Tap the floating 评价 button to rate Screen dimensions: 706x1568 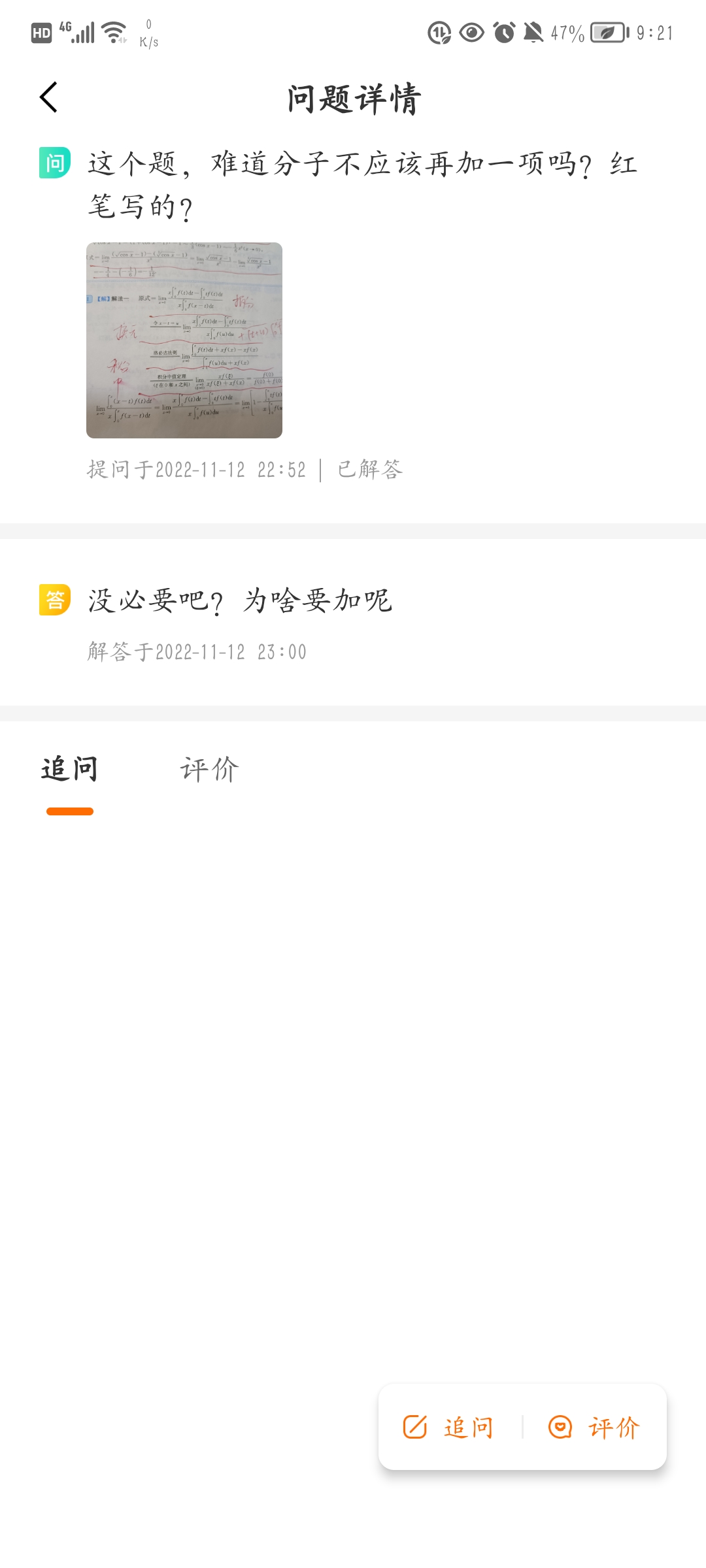(x=594, y=1428)
